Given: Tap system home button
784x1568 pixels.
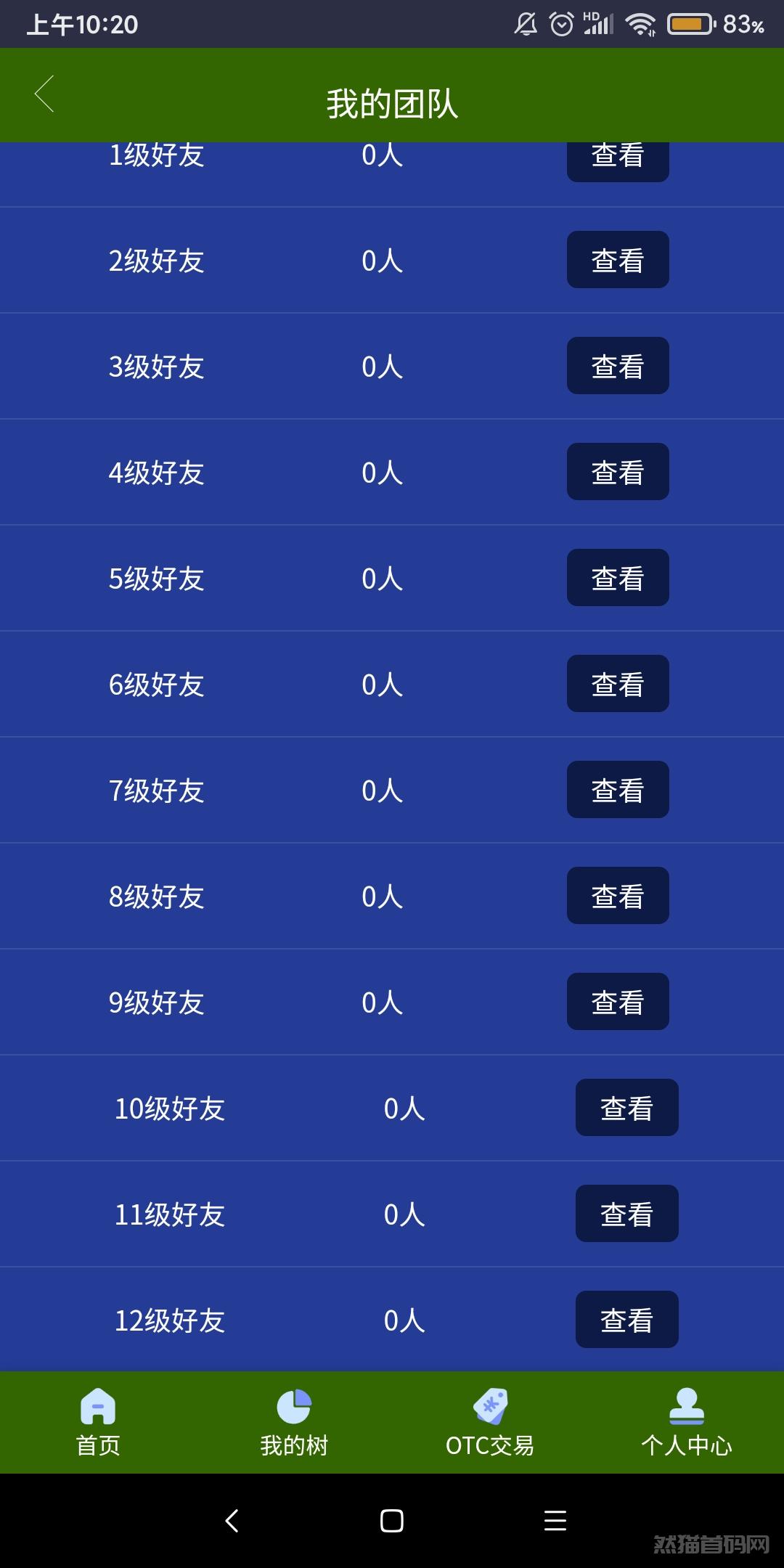Looking at the screenshot, I should (392, 1521).
